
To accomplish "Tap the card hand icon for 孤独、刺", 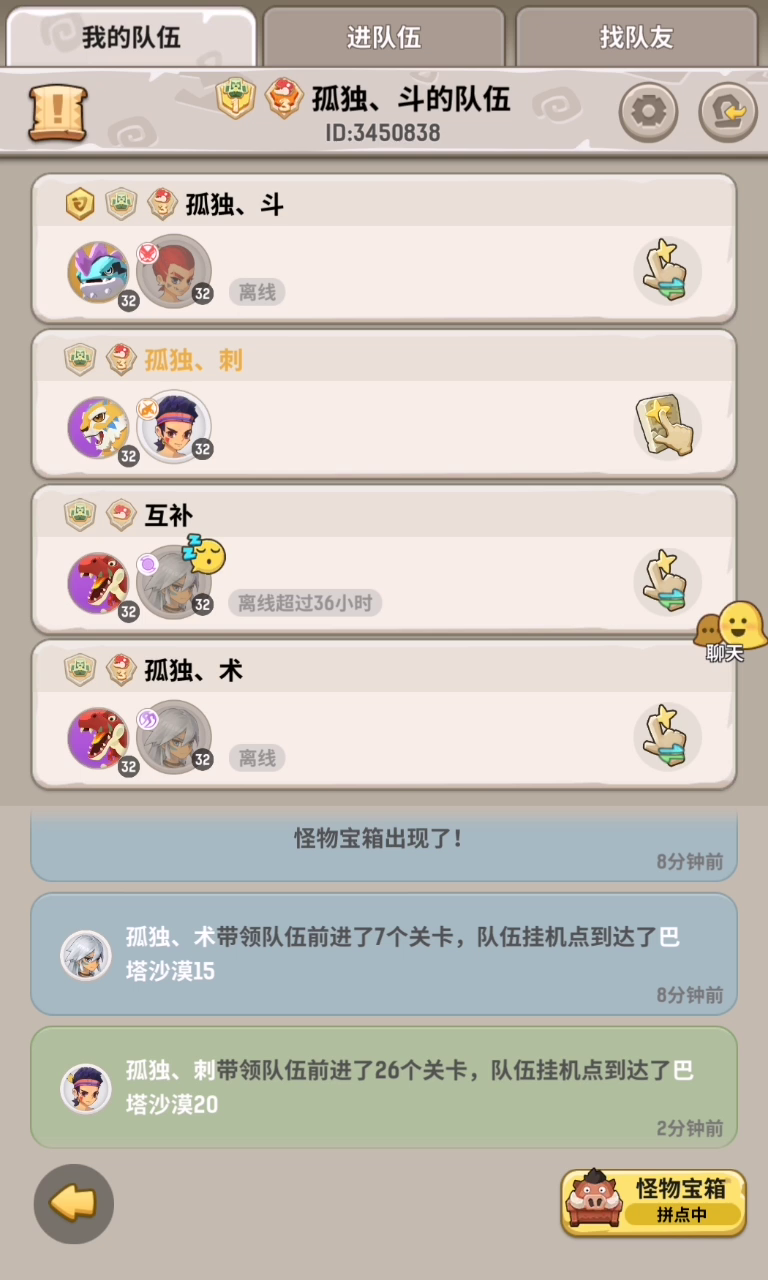I will point(667,426).
